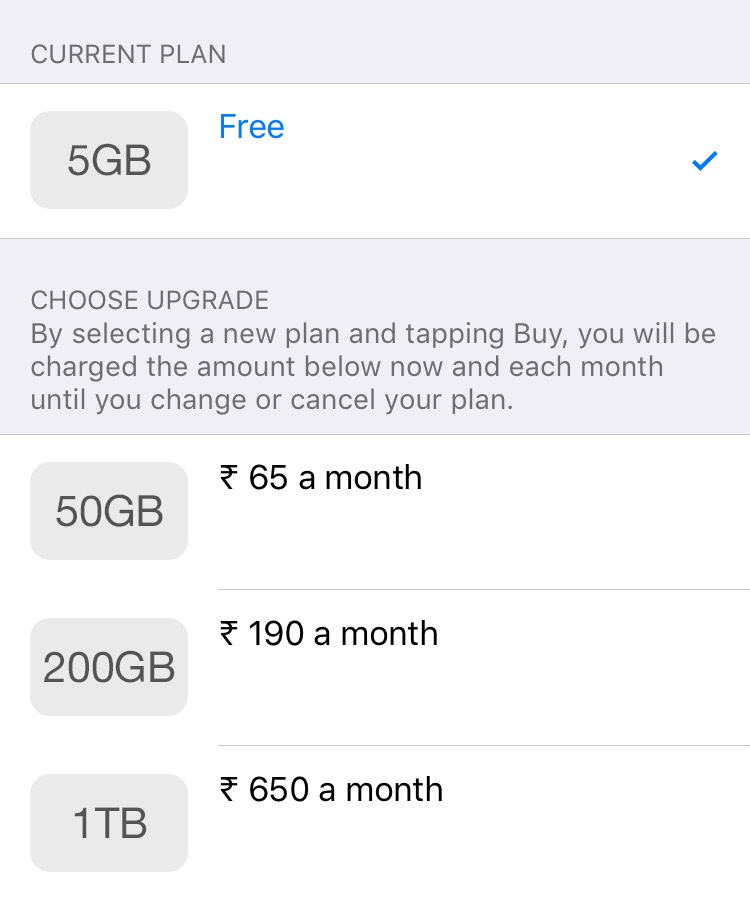Choose the 50GB plan at ₹65

375,511
